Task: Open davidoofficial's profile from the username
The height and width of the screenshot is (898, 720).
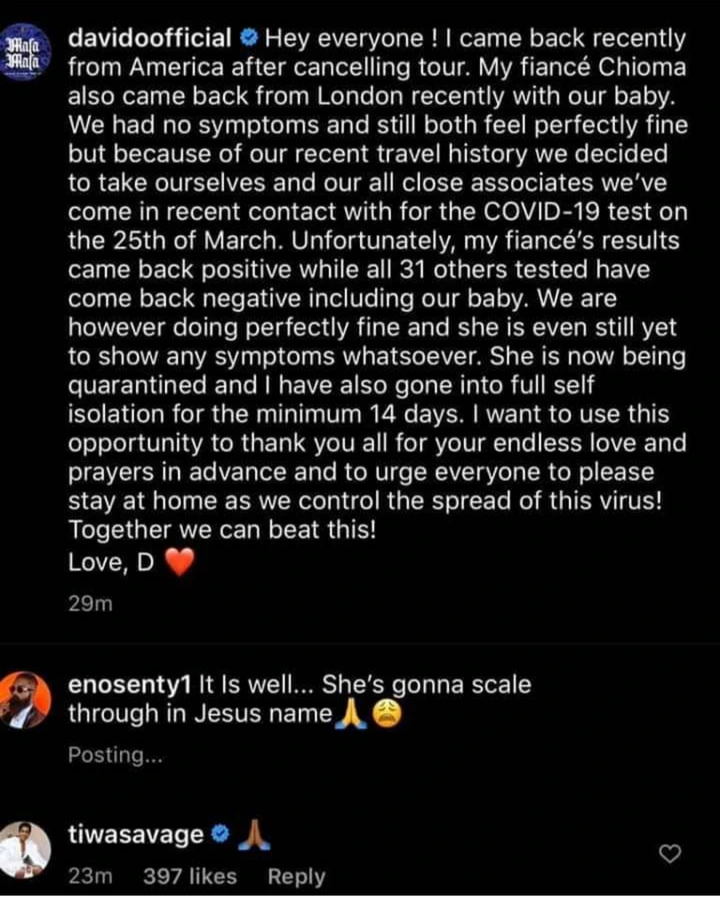Action: pyautogui.click(x=150, y=40)
